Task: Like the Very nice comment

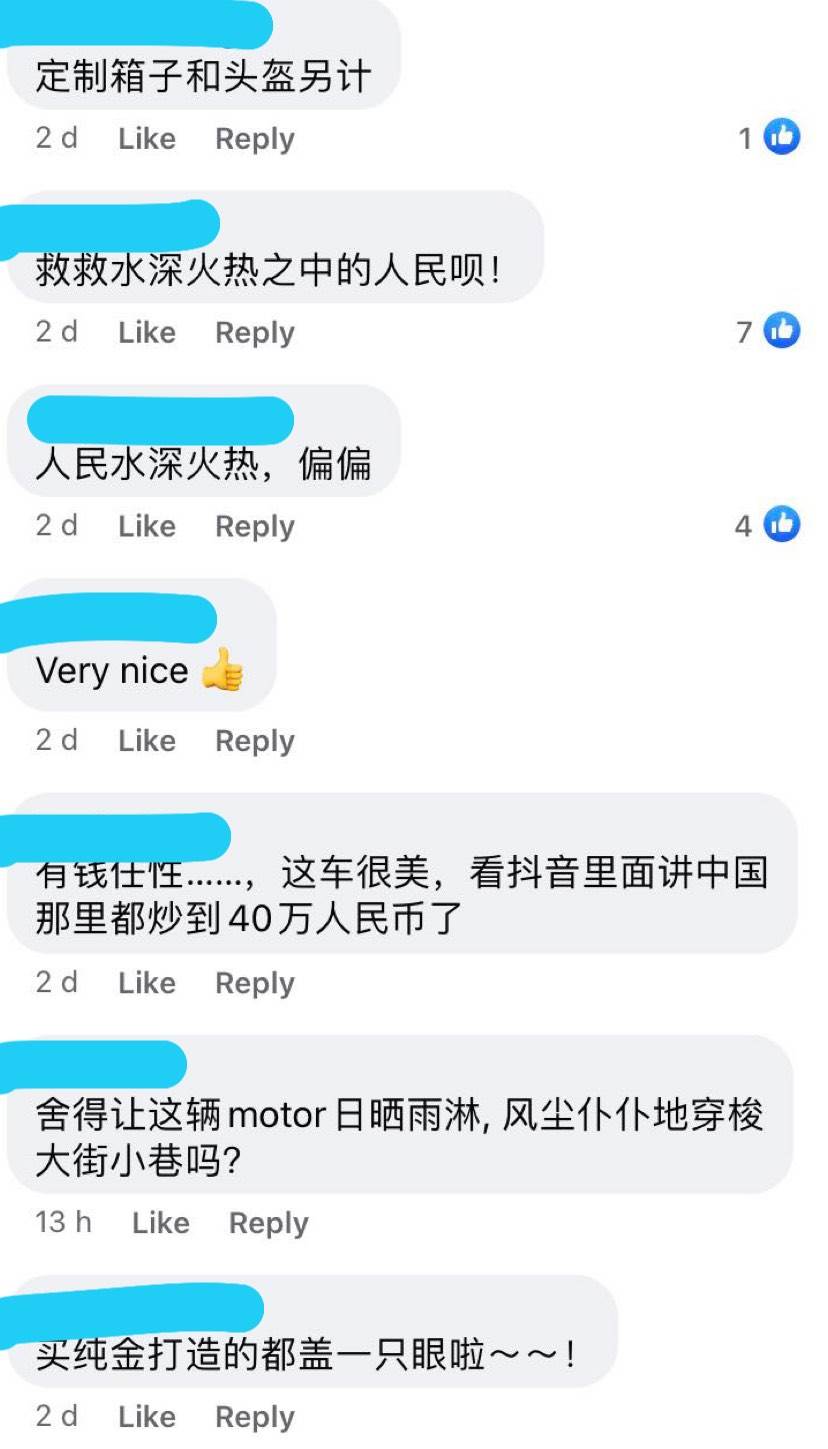Action: [146, 740]
